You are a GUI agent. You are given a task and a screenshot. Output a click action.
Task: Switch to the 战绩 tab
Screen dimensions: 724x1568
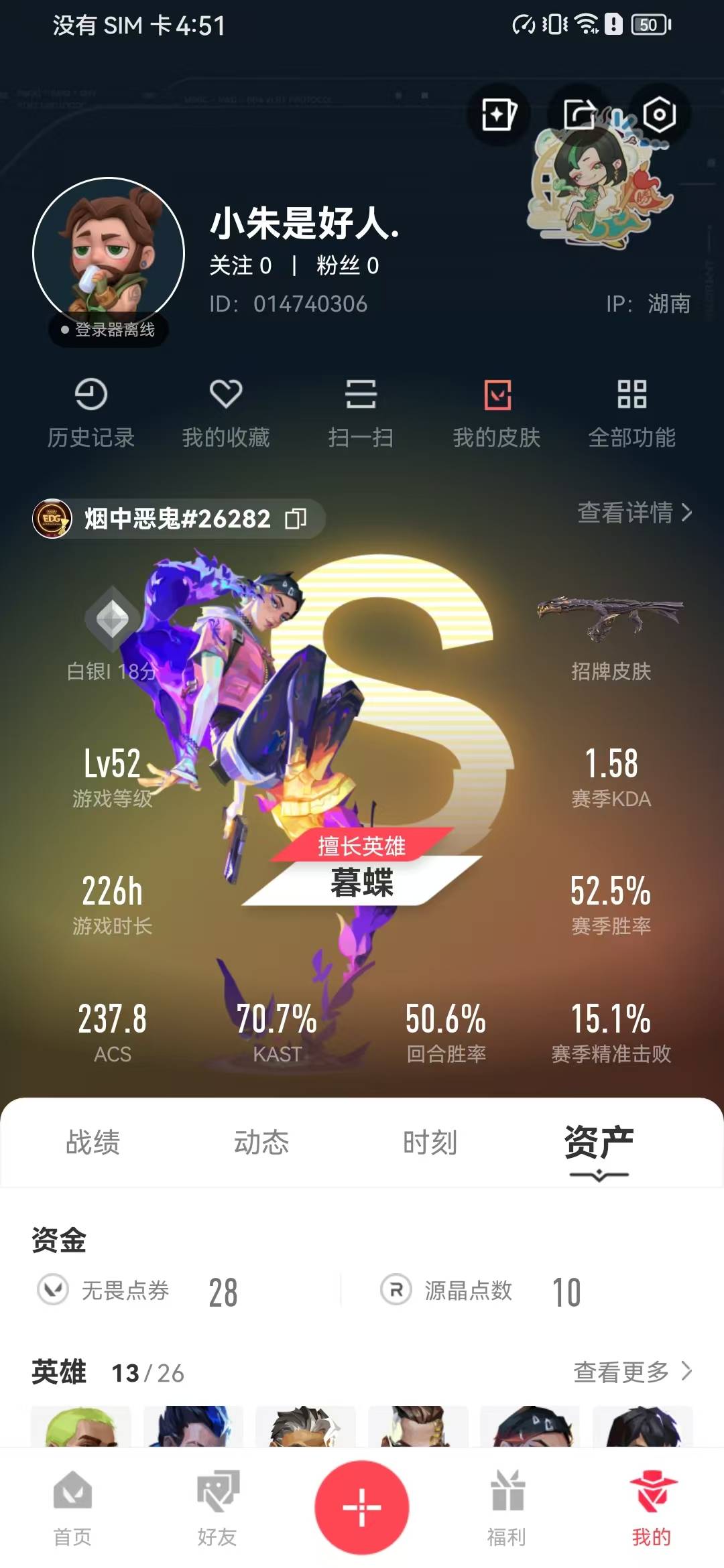click(x=93, y=1142)
